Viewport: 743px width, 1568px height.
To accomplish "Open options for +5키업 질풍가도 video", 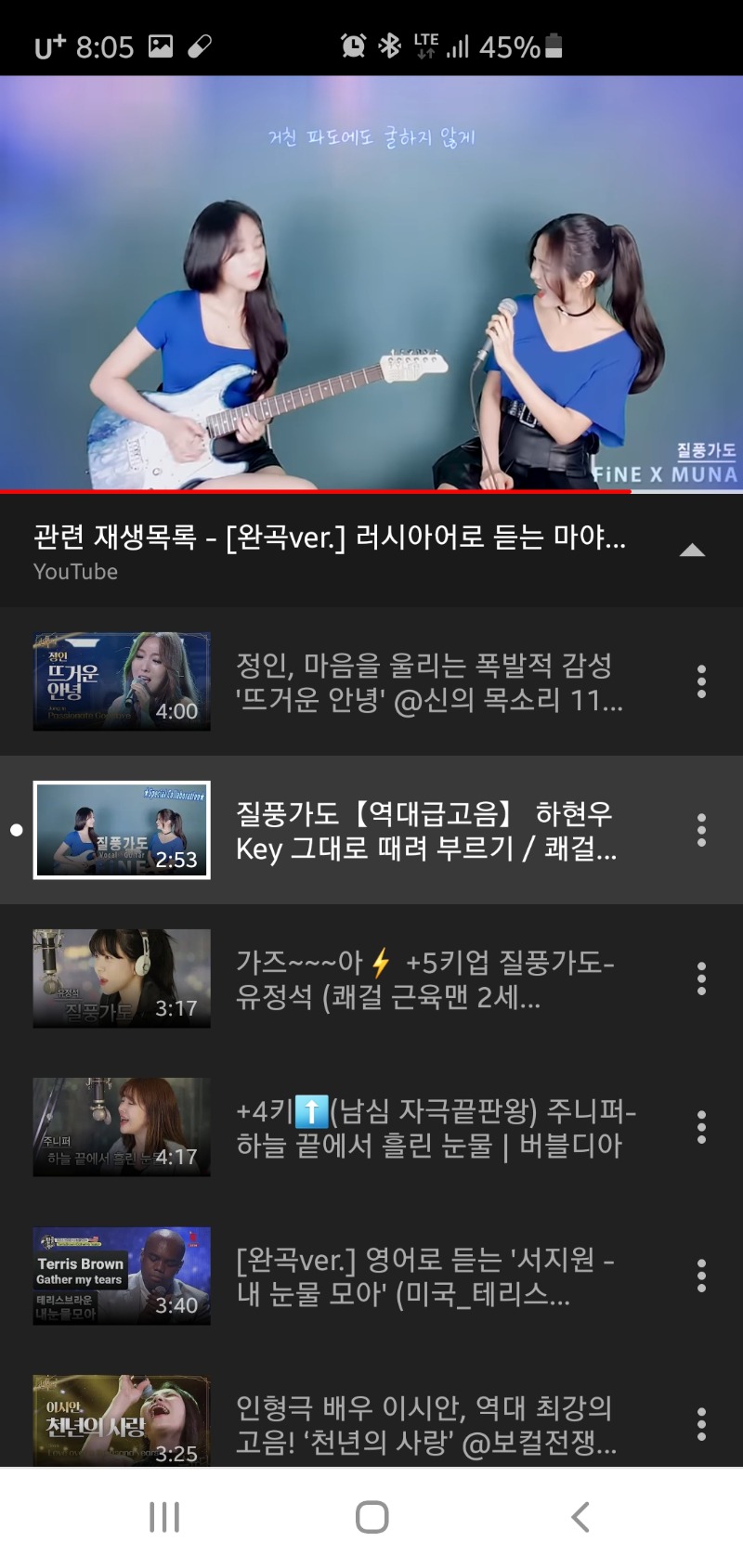I will [701, 978].
